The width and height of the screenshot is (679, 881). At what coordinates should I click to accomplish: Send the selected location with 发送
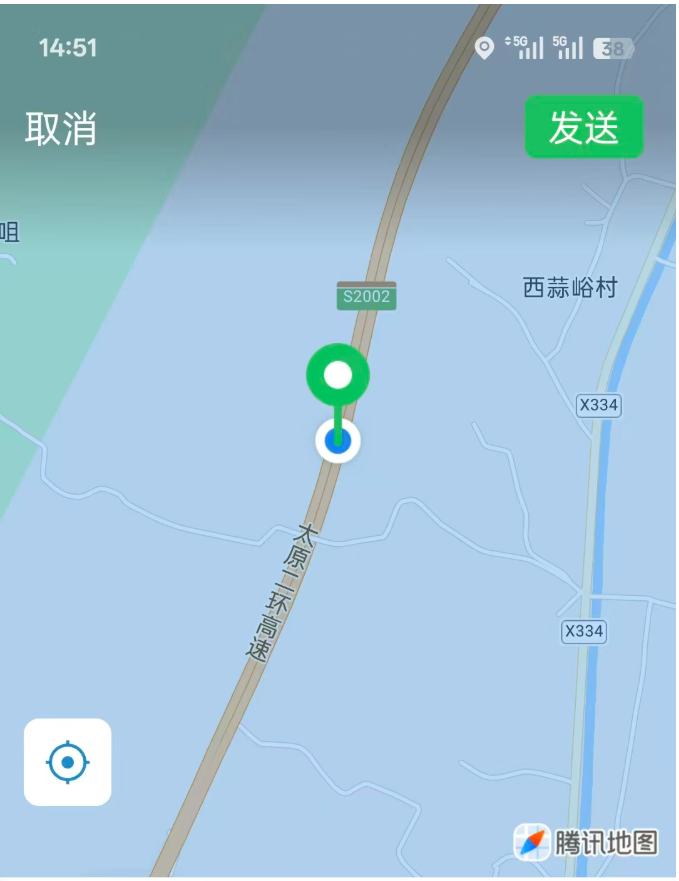coord(584,128)
